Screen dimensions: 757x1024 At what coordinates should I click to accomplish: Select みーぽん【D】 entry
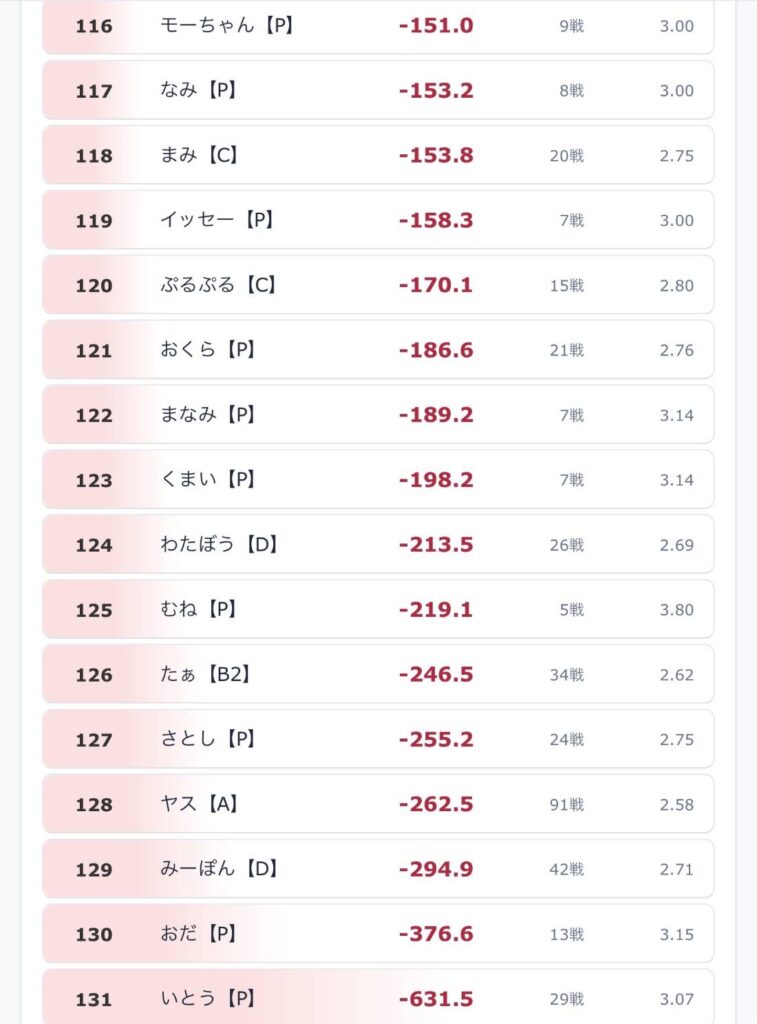click(x=378, y=869)
